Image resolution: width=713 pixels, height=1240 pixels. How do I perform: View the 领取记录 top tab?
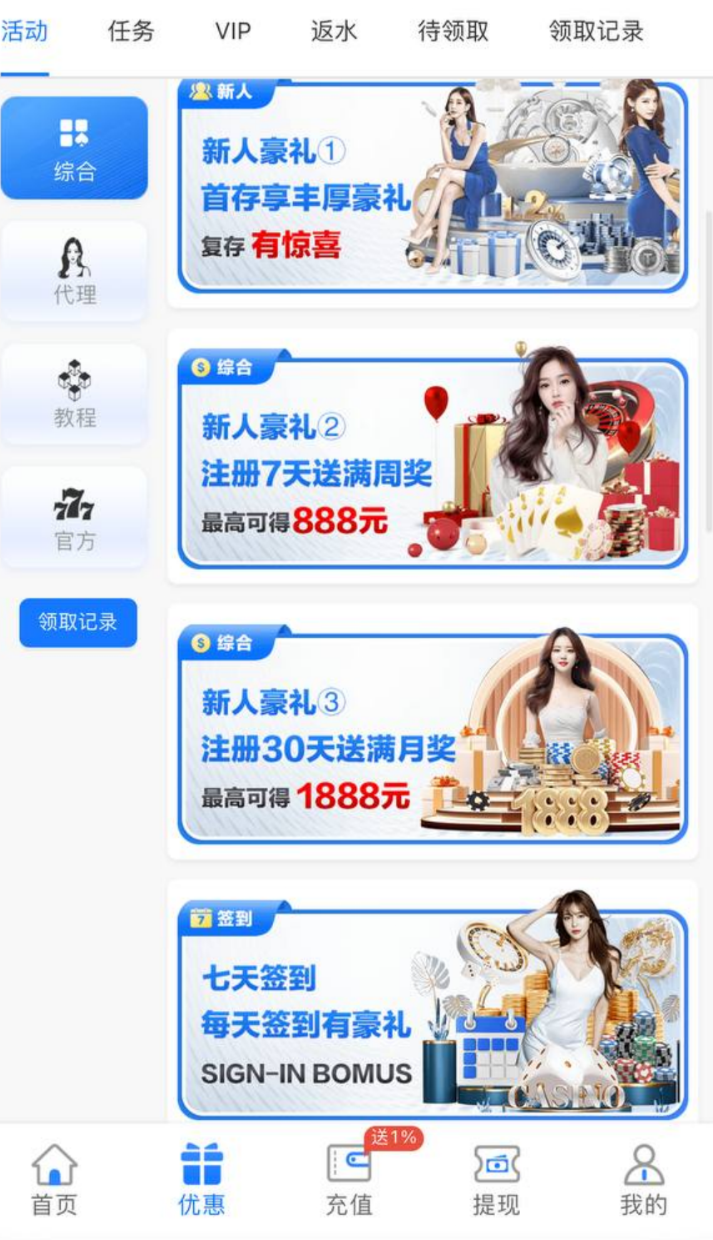[596, 32]
